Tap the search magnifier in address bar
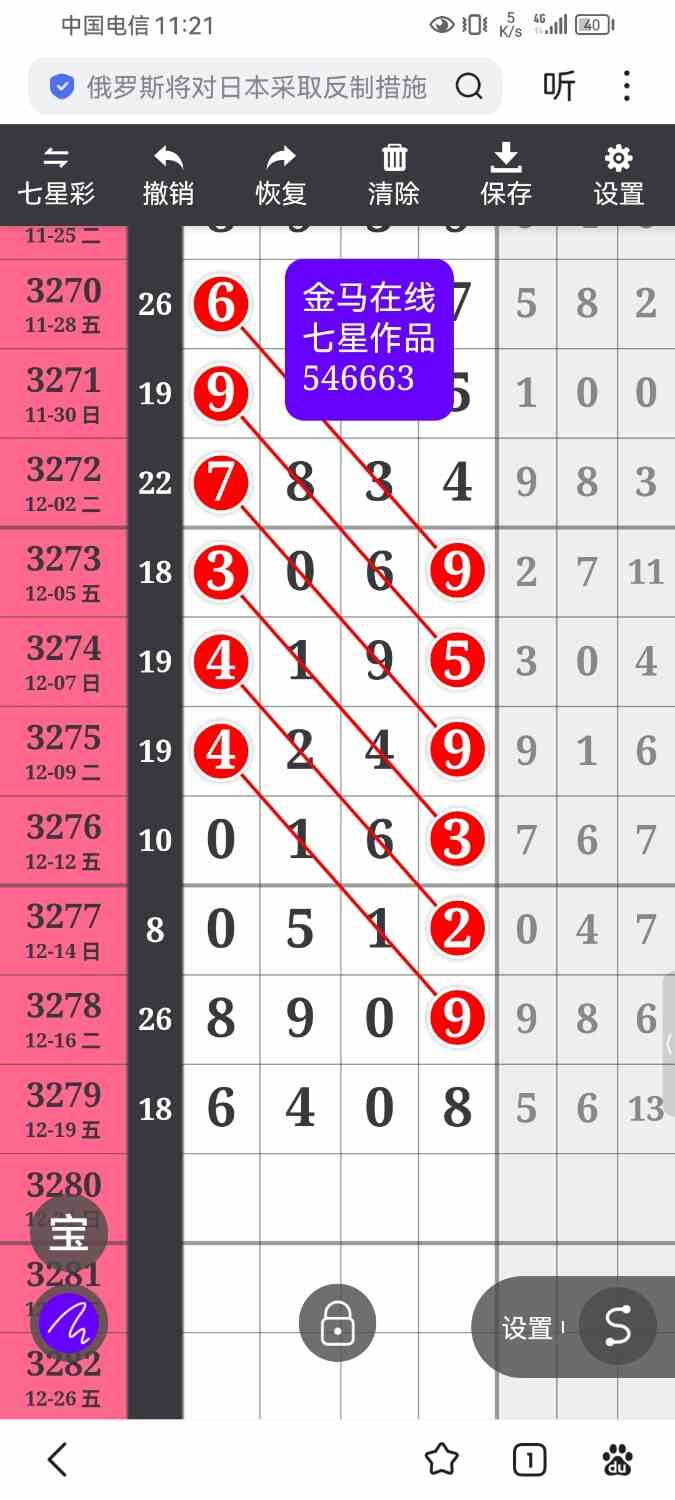675x1500 pixels. (469, 87)
